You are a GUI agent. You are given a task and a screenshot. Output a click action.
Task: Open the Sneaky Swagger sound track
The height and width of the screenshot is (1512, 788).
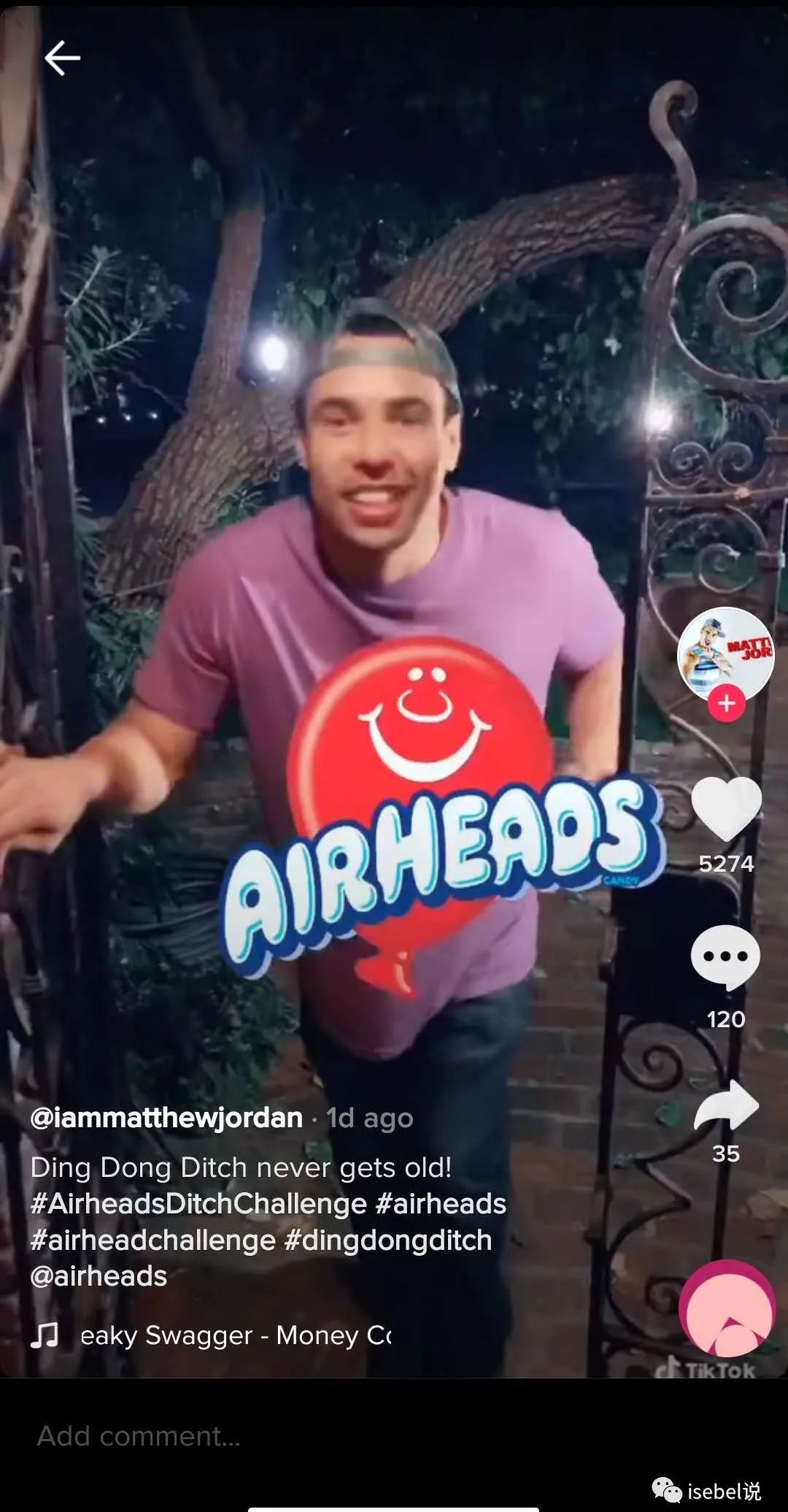235,1335
